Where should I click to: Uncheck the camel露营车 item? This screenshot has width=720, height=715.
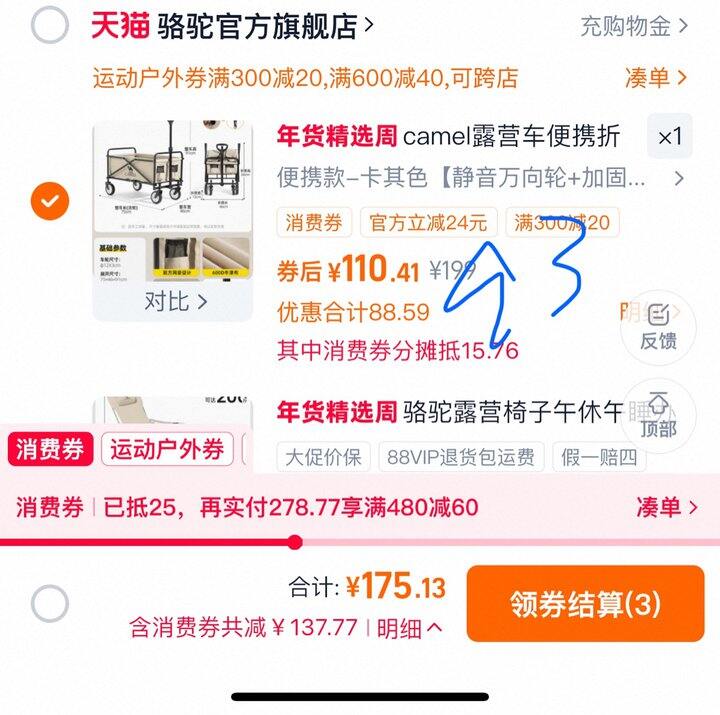click(50, 202)
